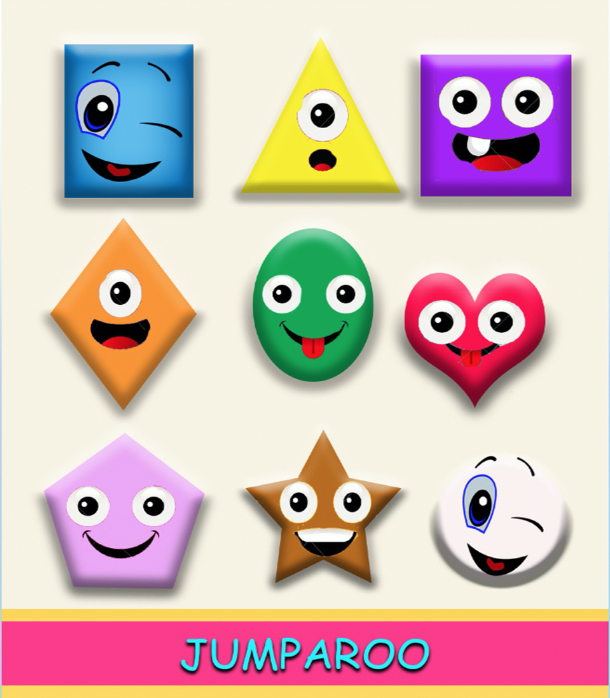Tap the winking blue square

(x=128, y=120)
